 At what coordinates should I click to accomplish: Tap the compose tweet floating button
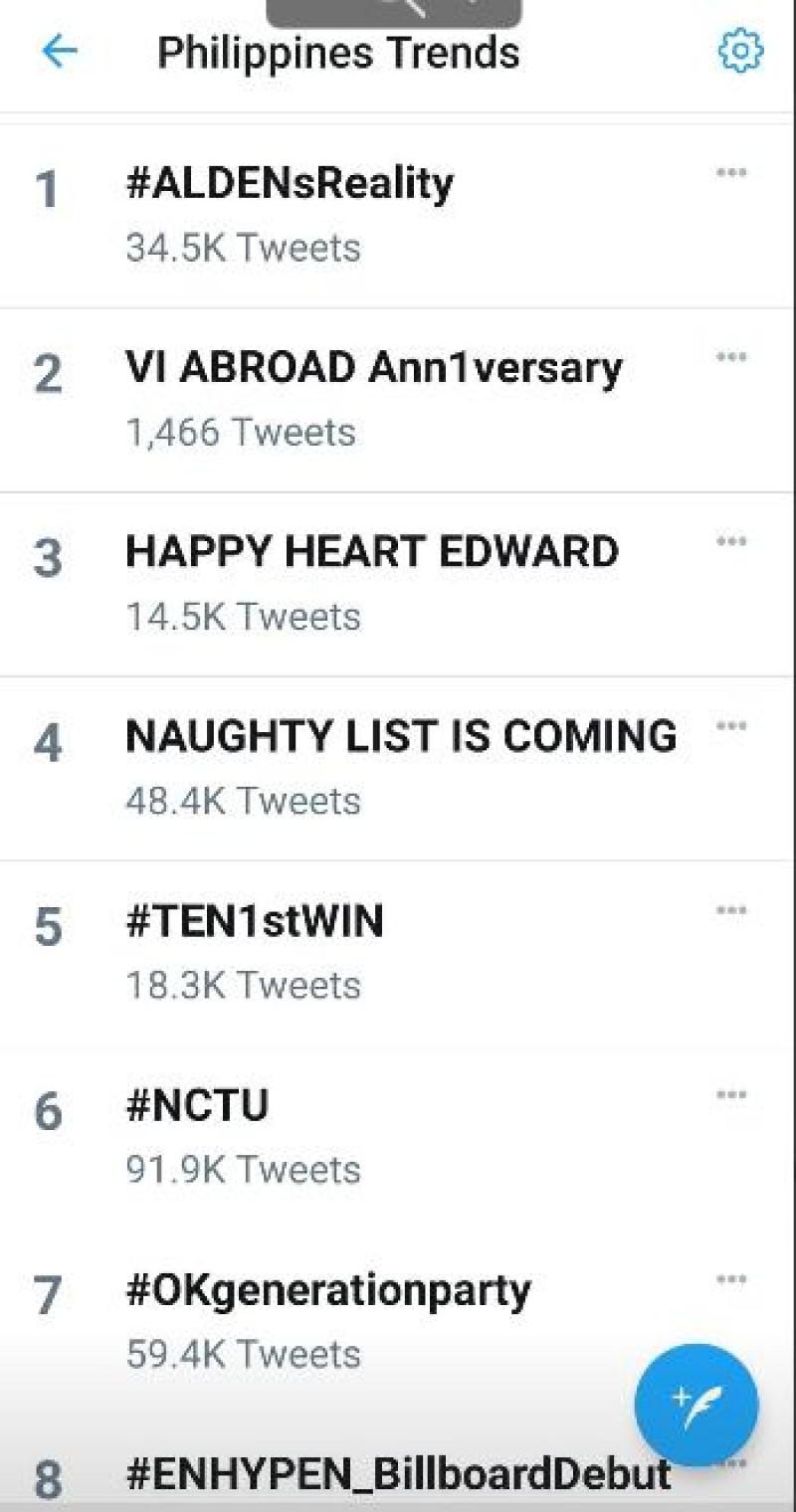(695, 1403)
